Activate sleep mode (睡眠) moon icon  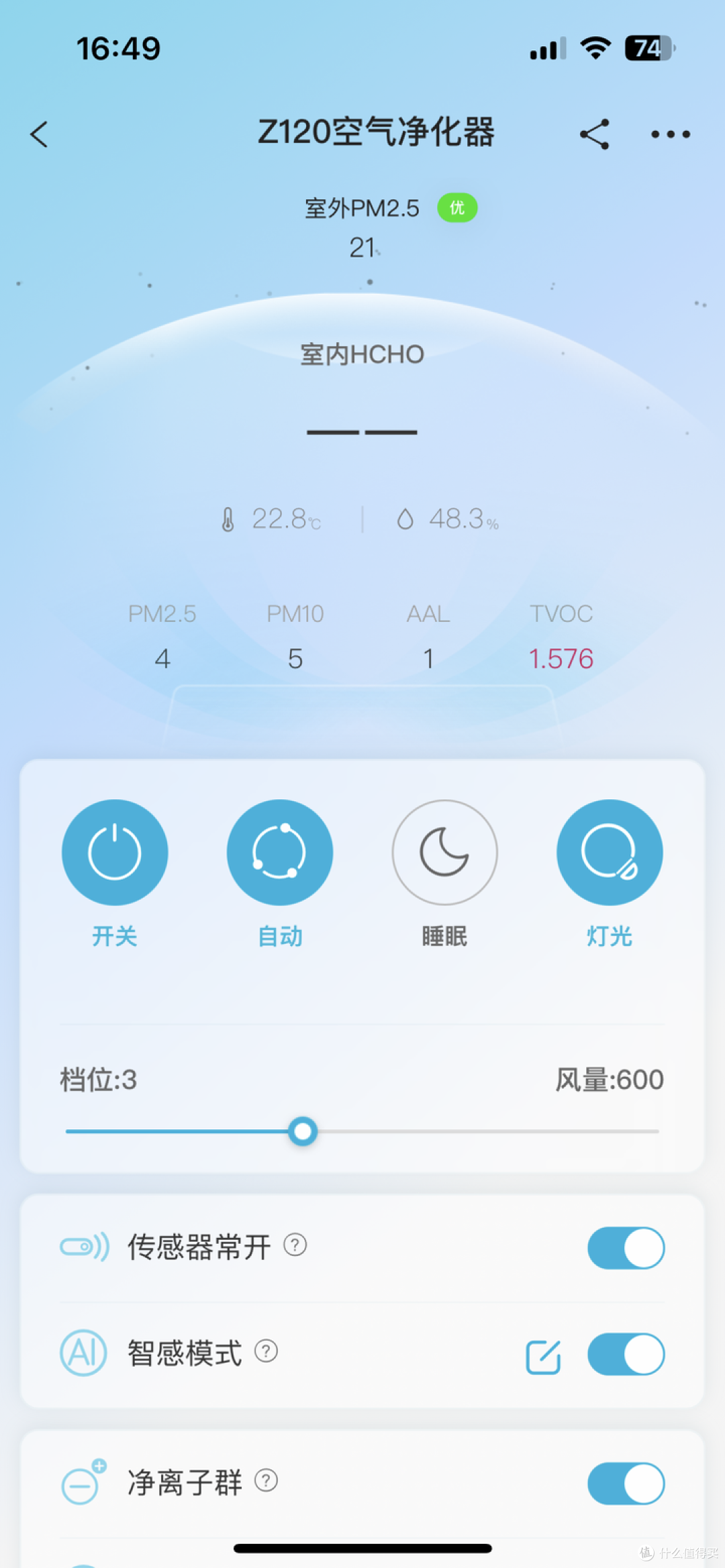click(x=444, y=851)
